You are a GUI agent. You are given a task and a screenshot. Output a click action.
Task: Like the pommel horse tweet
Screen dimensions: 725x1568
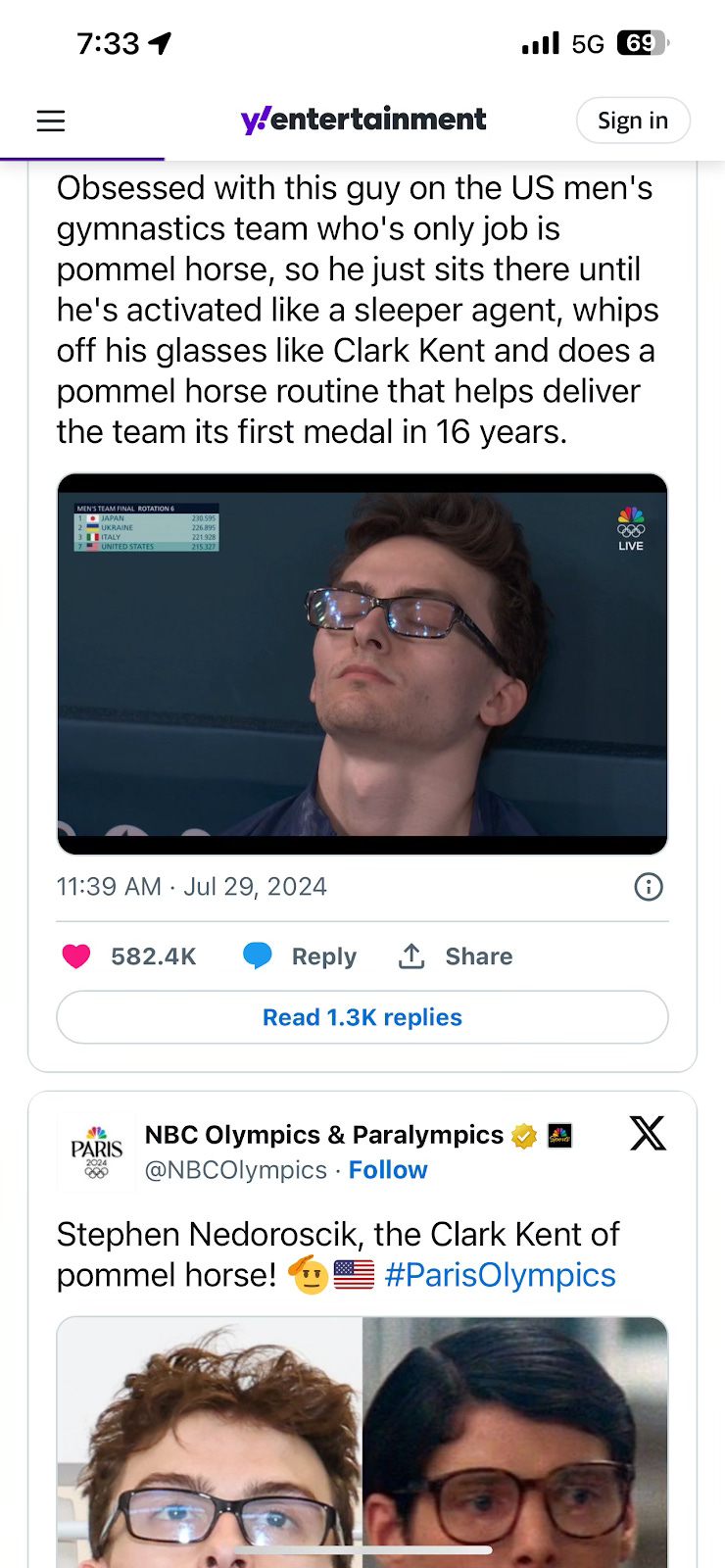point(76,956)
